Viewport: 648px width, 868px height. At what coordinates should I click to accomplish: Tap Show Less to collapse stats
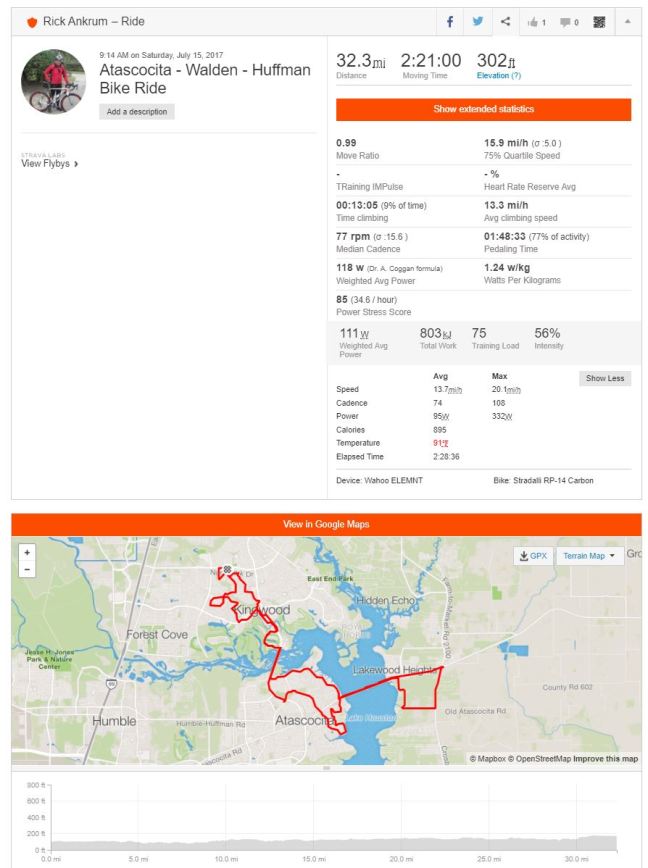(604, 378)
